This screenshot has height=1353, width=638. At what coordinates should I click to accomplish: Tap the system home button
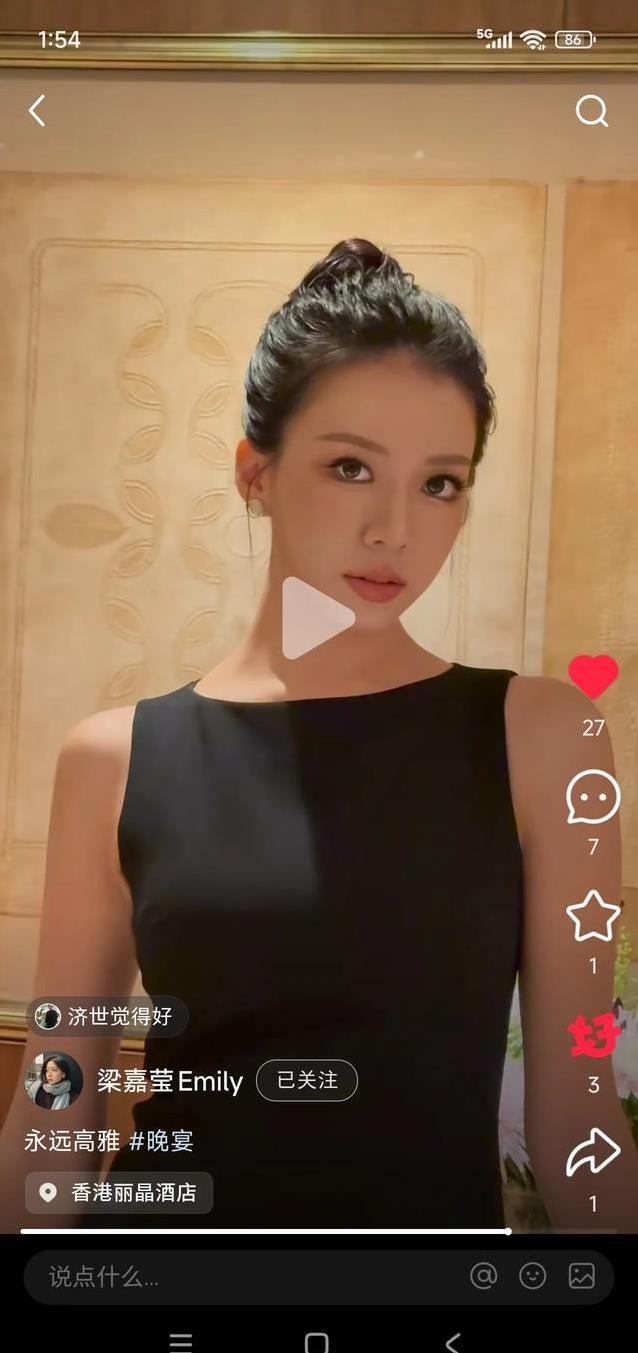(x=316, y=1342)
